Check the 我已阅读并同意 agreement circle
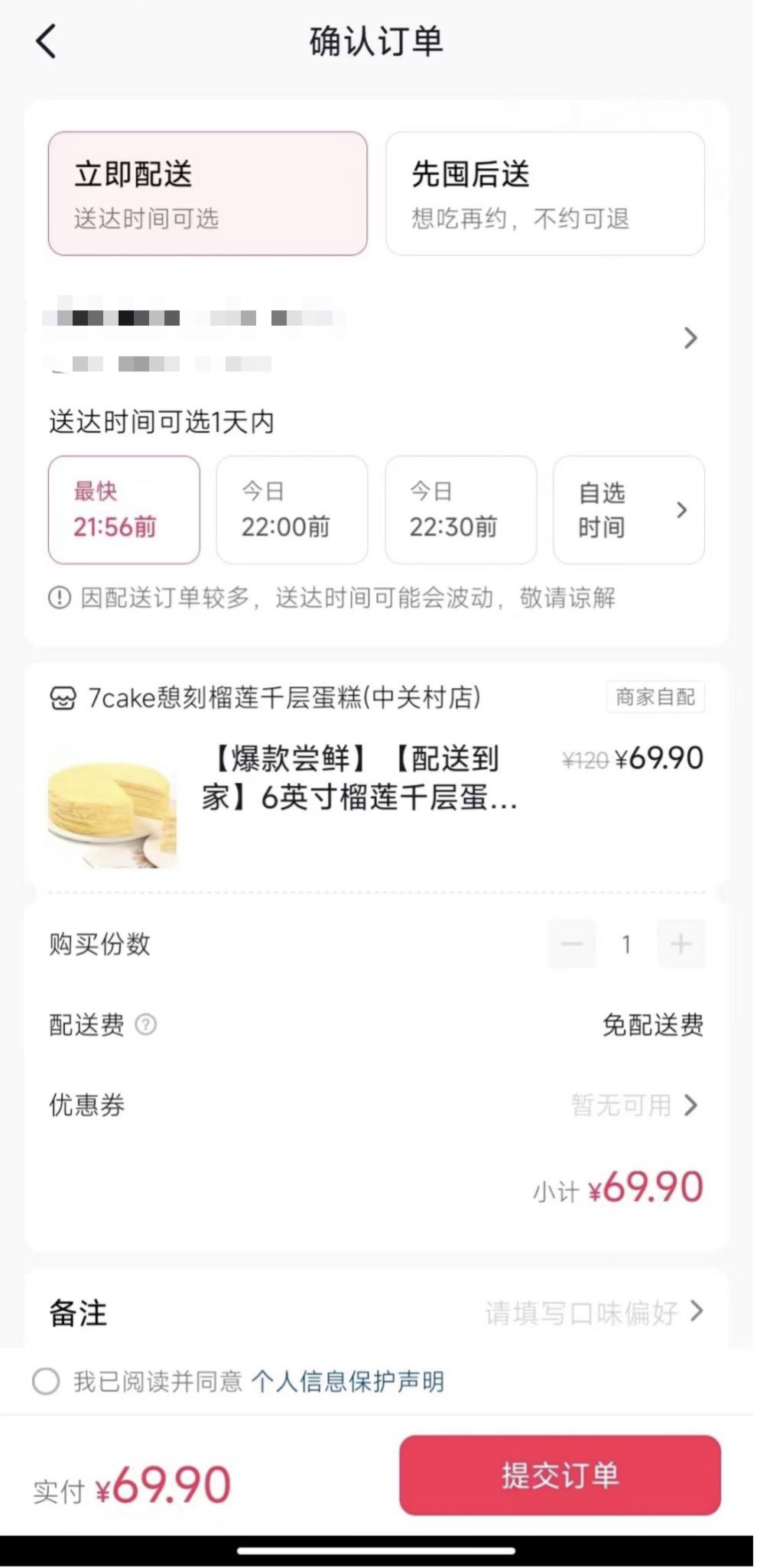 pos(46,1381)
